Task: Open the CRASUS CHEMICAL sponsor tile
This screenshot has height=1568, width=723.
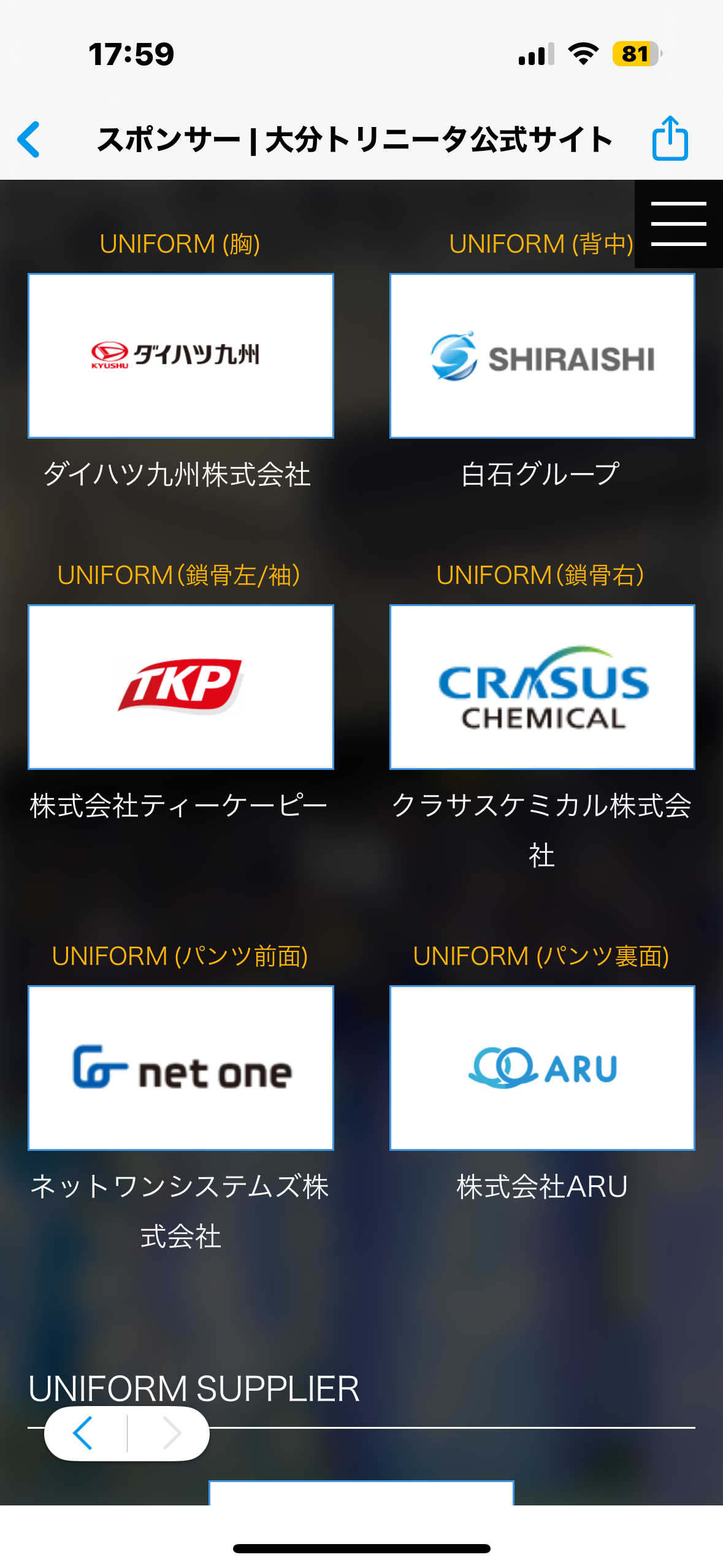Action: (542, 687)
